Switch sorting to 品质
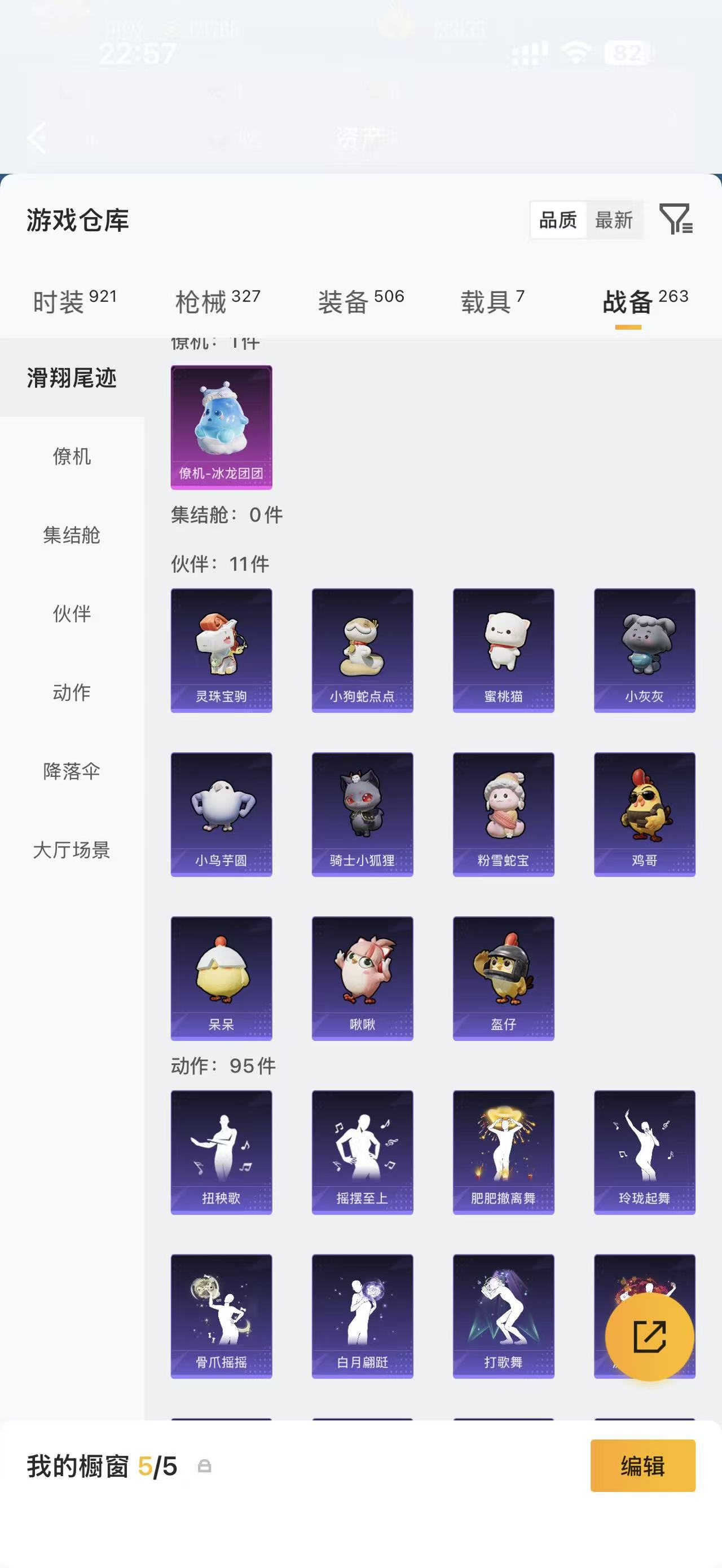 [x=560, y=220]
